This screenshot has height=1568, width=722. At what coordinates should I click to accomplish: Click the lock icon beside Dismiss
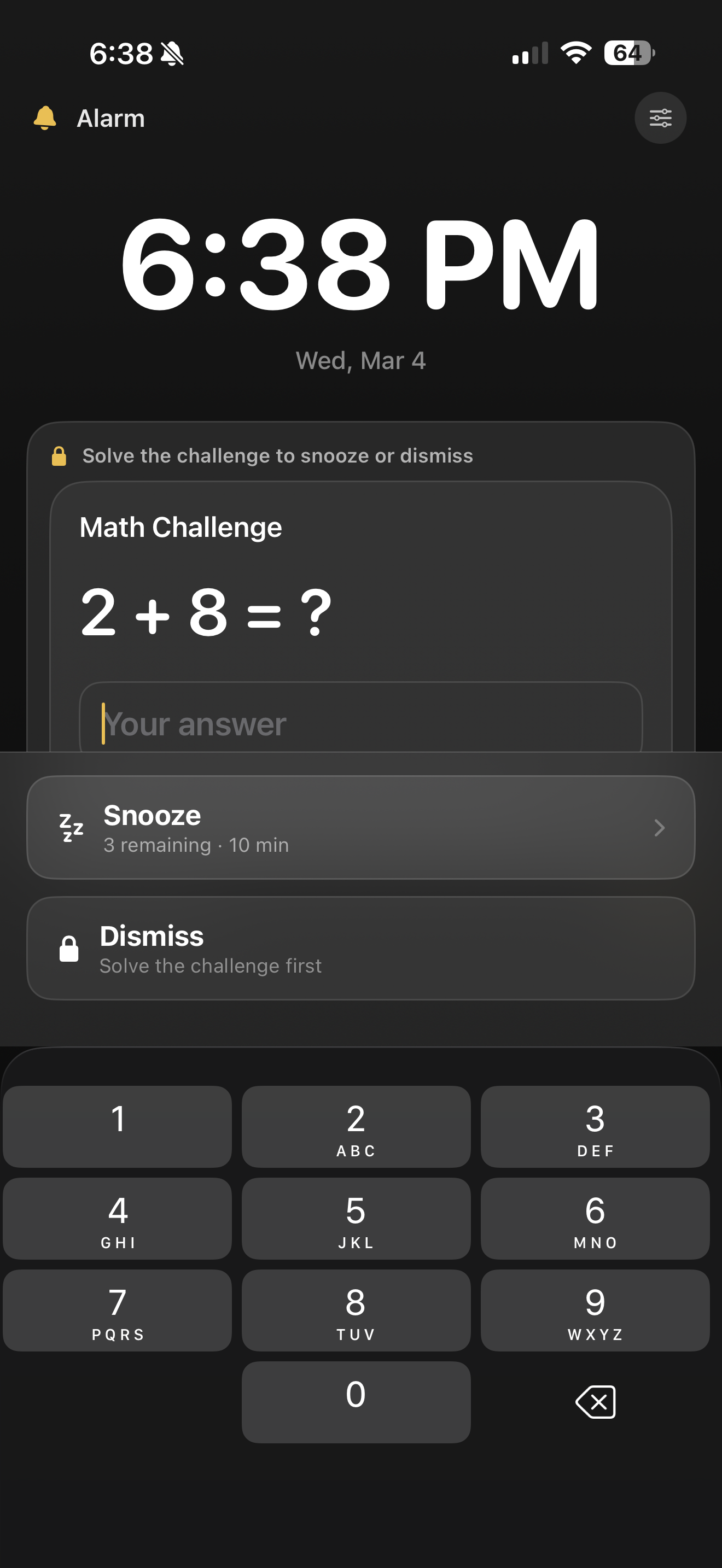click(69, 947)
